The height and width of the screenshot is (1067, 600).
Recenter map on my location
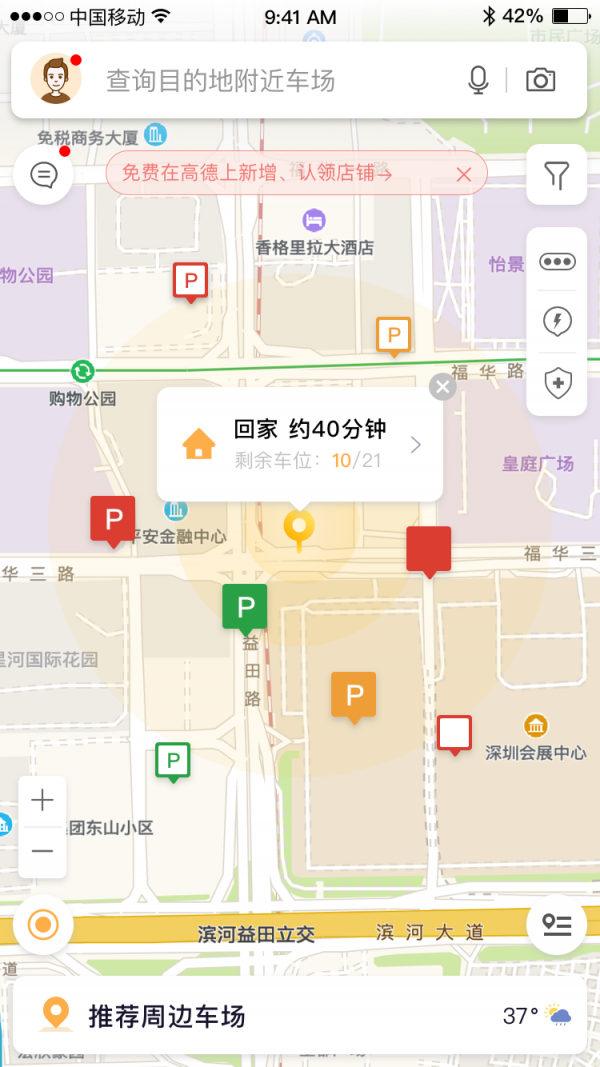[x=43, y=924]
